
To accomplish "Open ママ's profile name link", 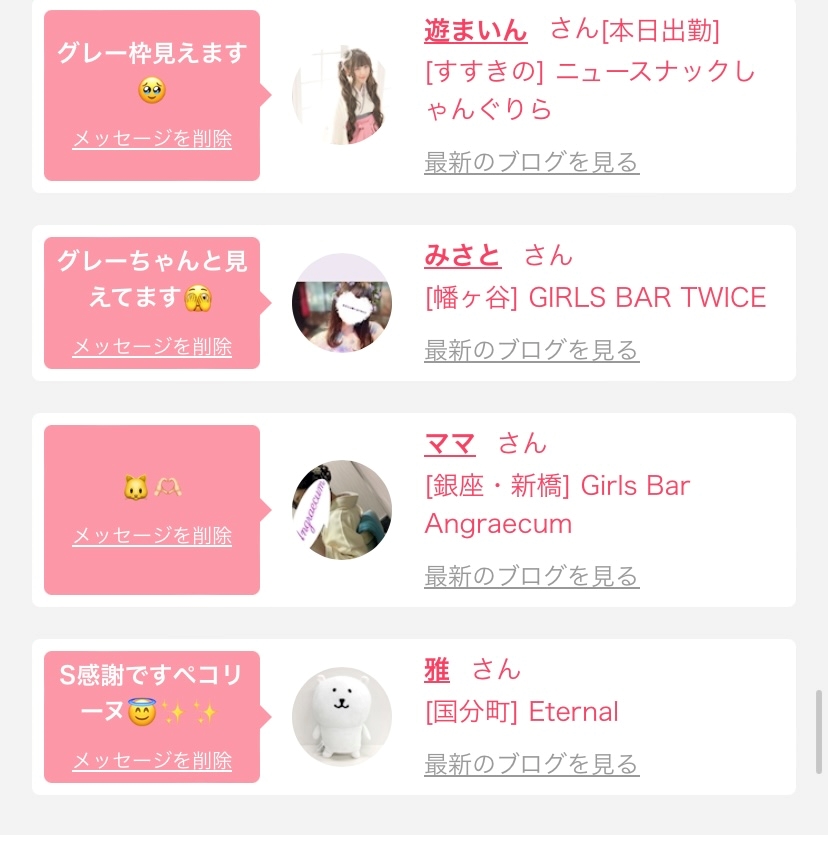I will 449,443.
